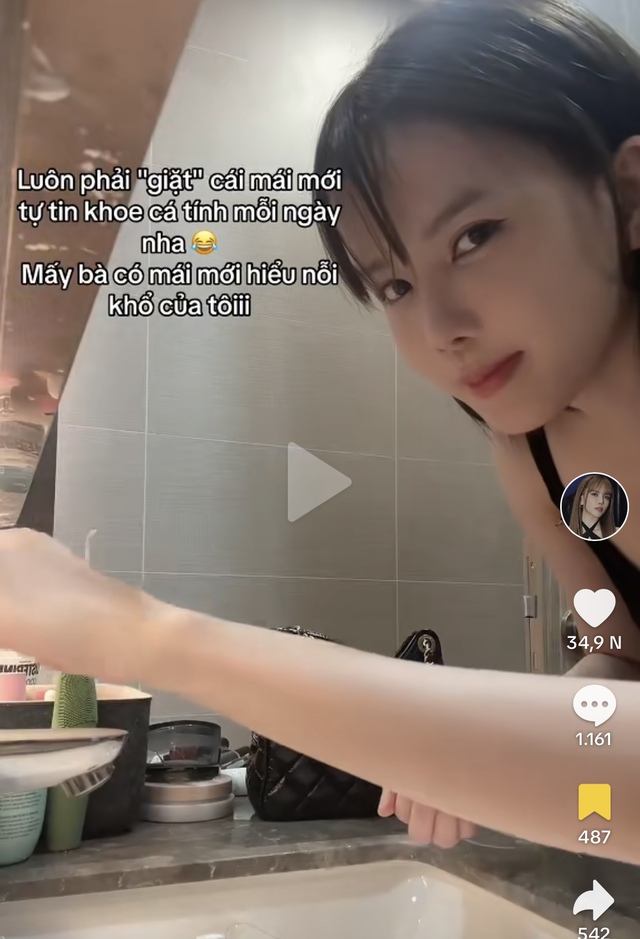Open the comments with 1.161 replies
The image size is (640, 939).
tap(594, 705)
